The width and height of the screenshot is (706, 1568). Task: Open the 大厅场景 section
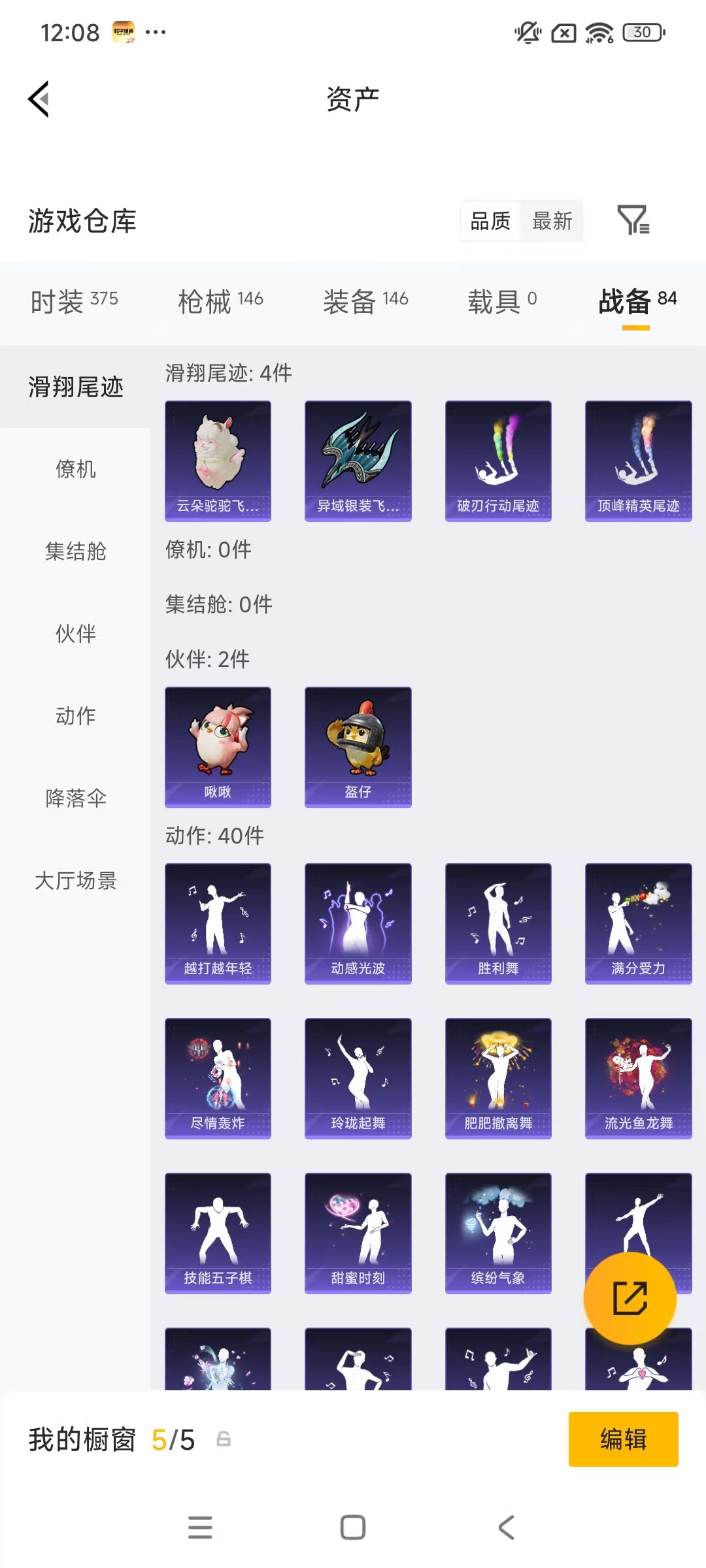[x=75, y=881]
